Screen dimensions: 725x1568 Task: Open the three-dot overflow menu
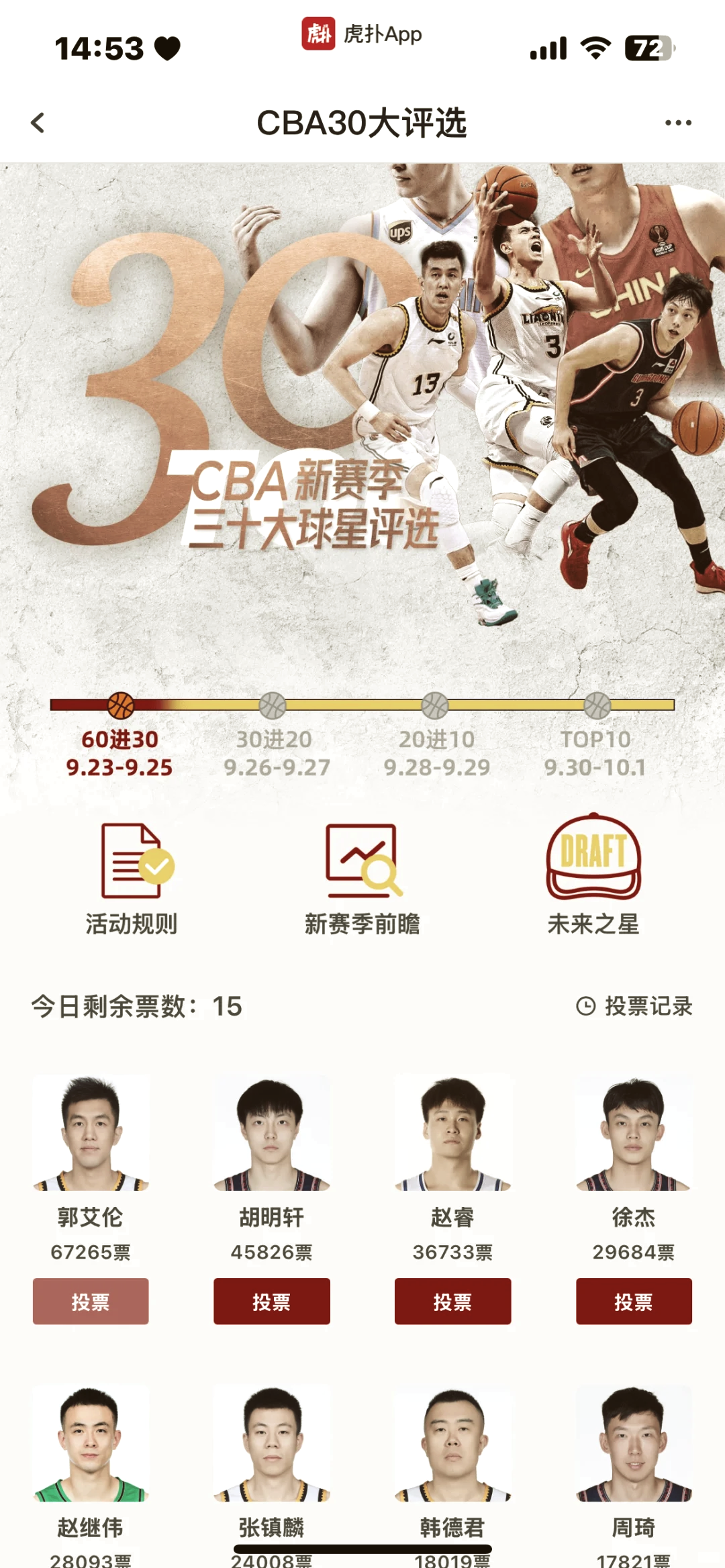(x=678, y=123)
